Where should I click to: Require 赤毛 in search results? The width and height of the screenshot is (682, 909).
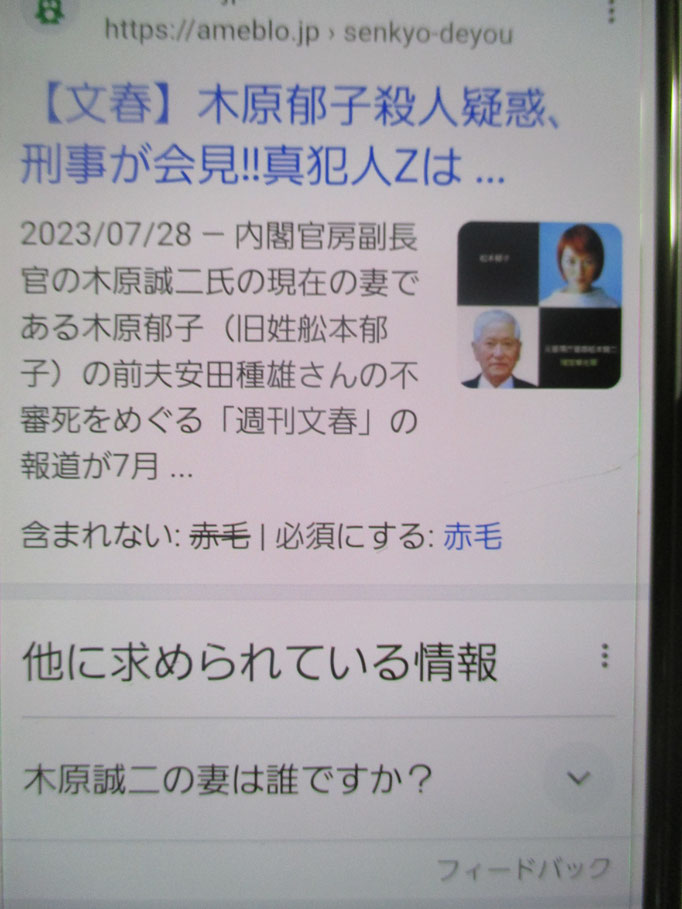point(472,538)
